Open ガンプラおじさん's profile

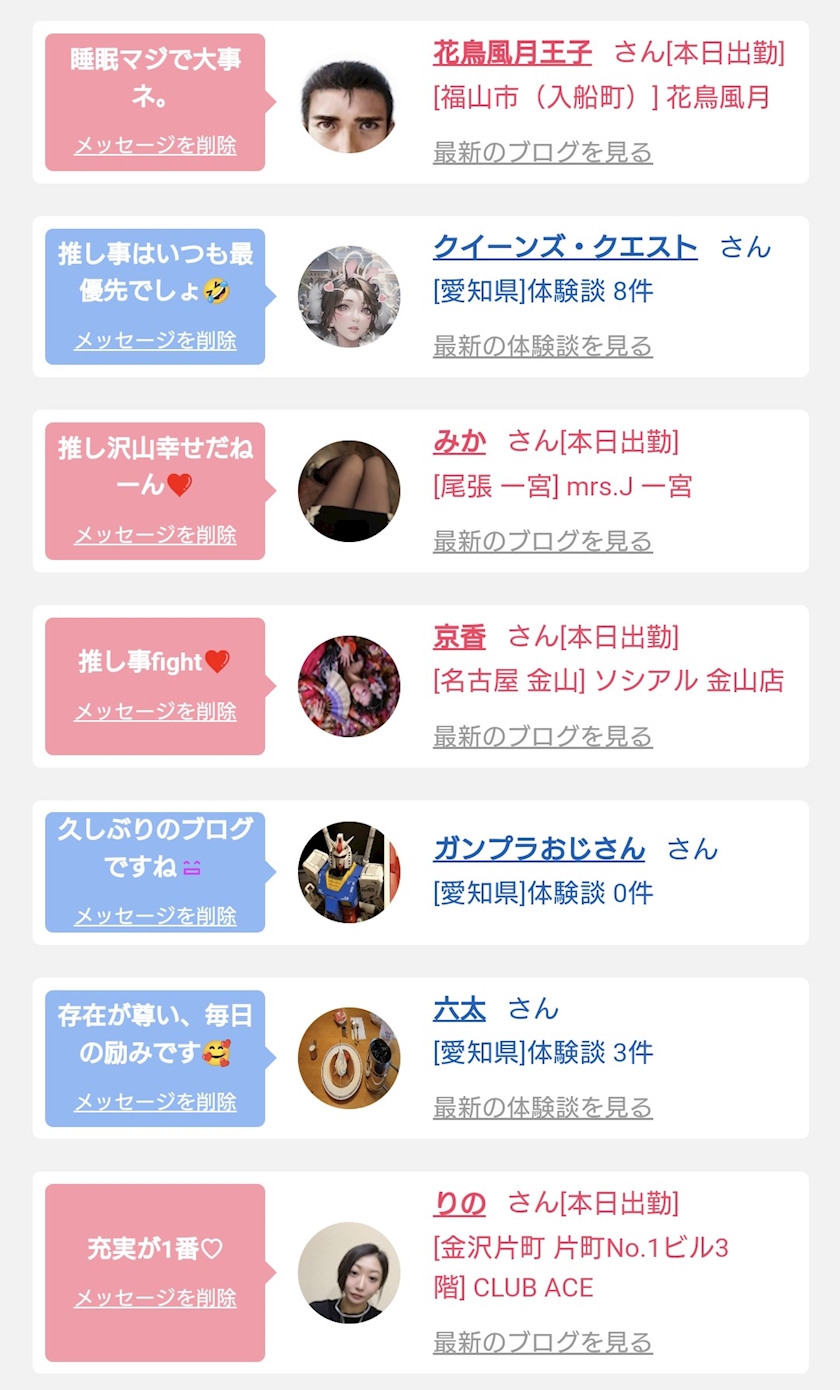pyautogui.click(x=539, y=849)
